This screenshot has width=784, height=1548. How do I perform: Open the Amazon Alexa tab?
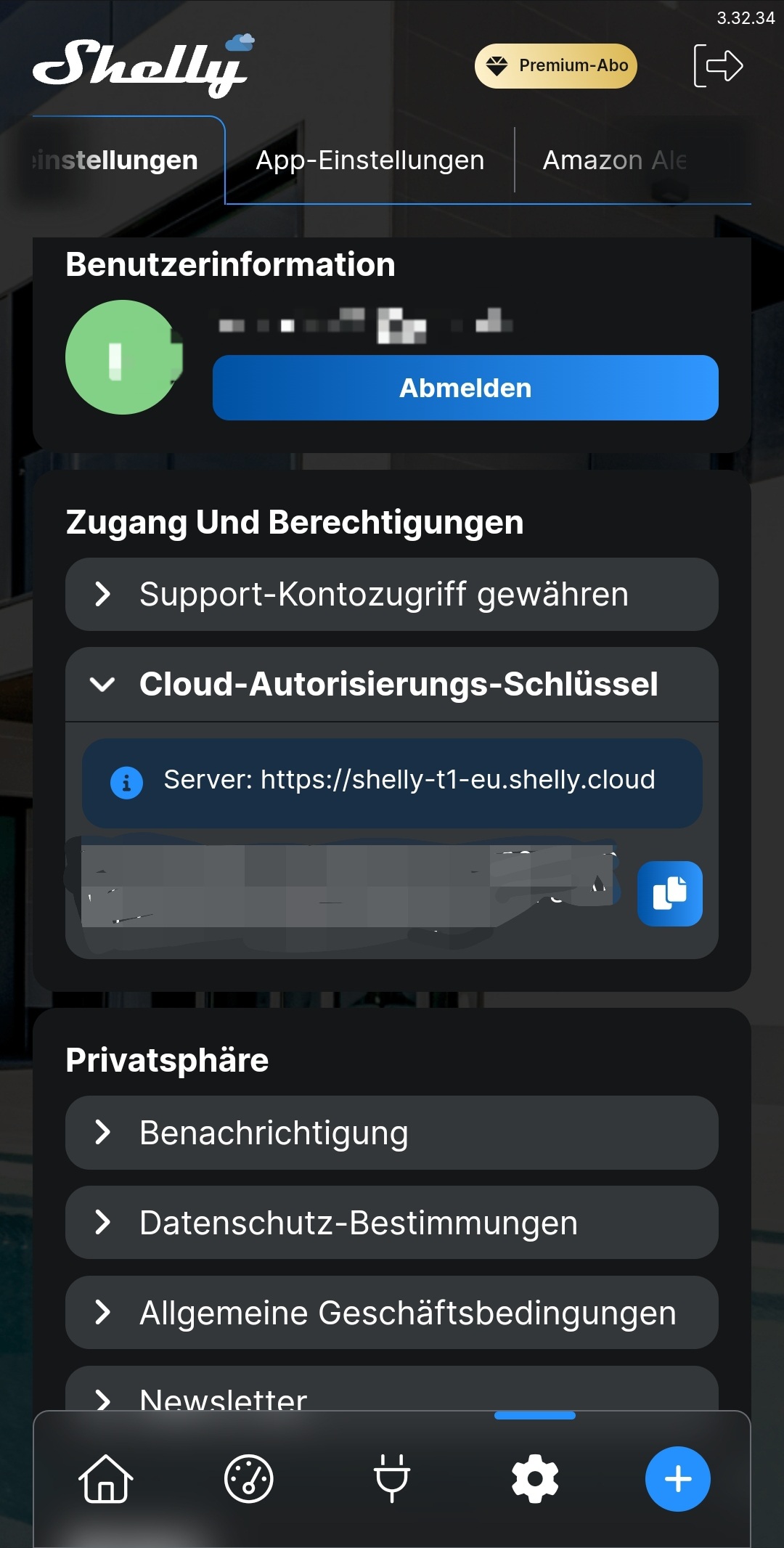tap(614, 160)
